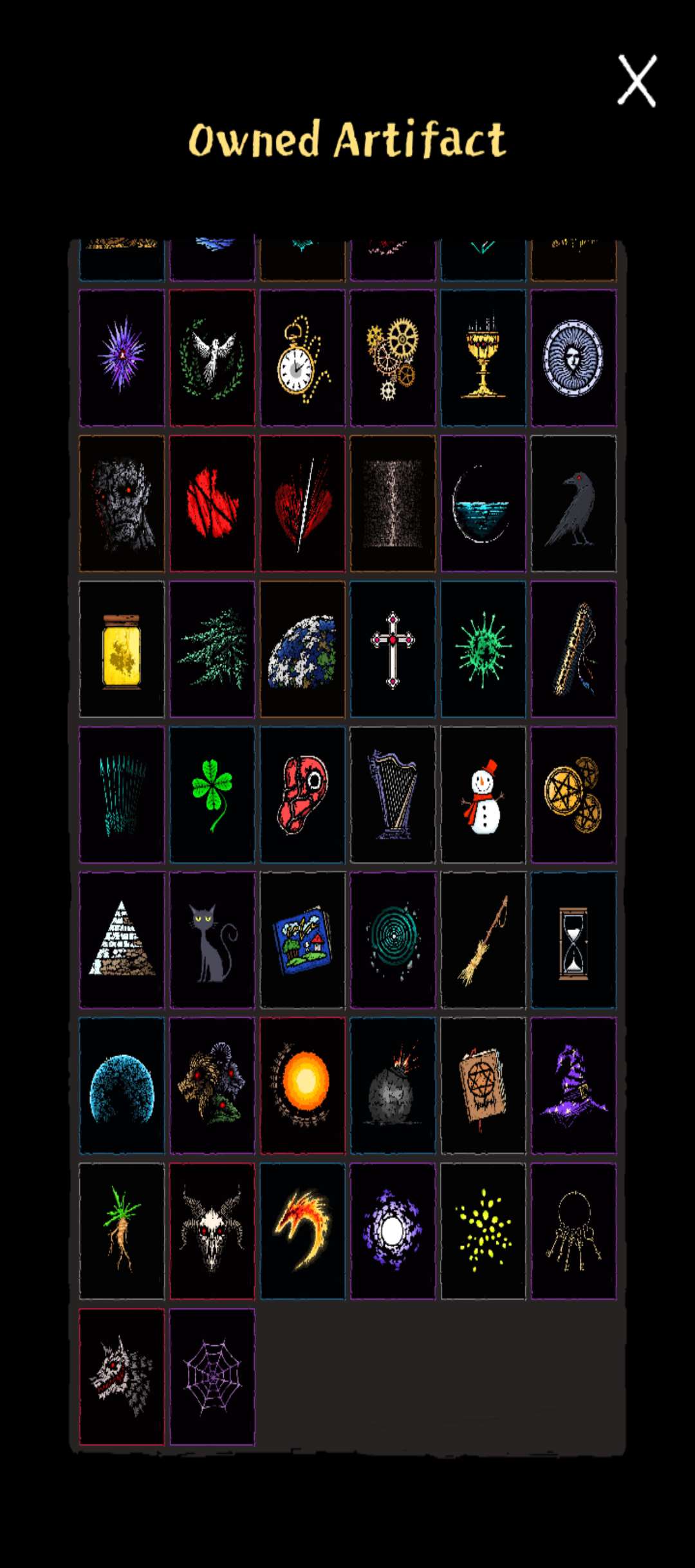Open the black cat artifact
The image size is (695, 1568).
pyautogui.click(x=212, y=940)
